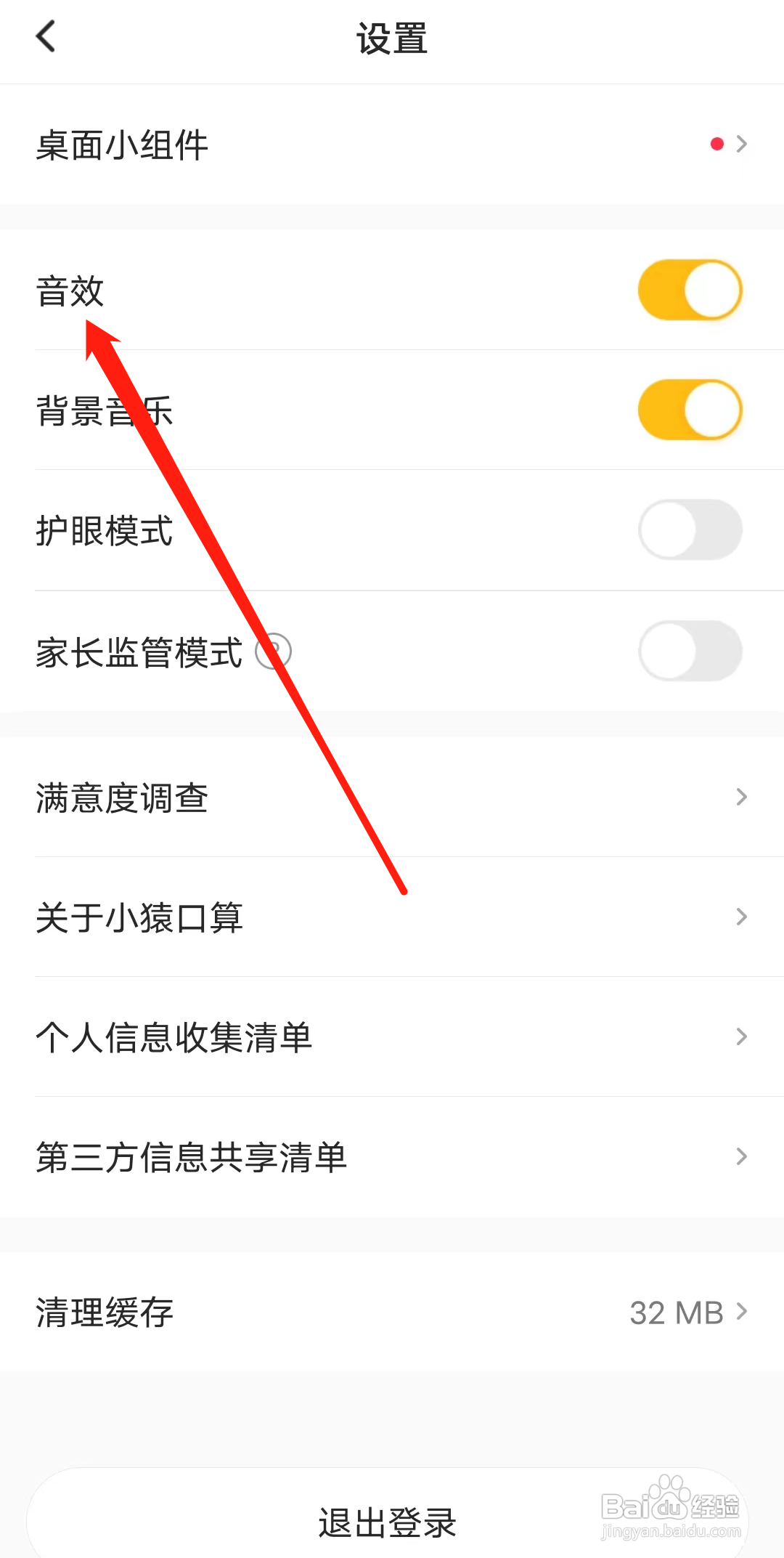Click the help icon beside 家长监管模式
This screenshot has width=784, height=1558.
click(272, 652)
